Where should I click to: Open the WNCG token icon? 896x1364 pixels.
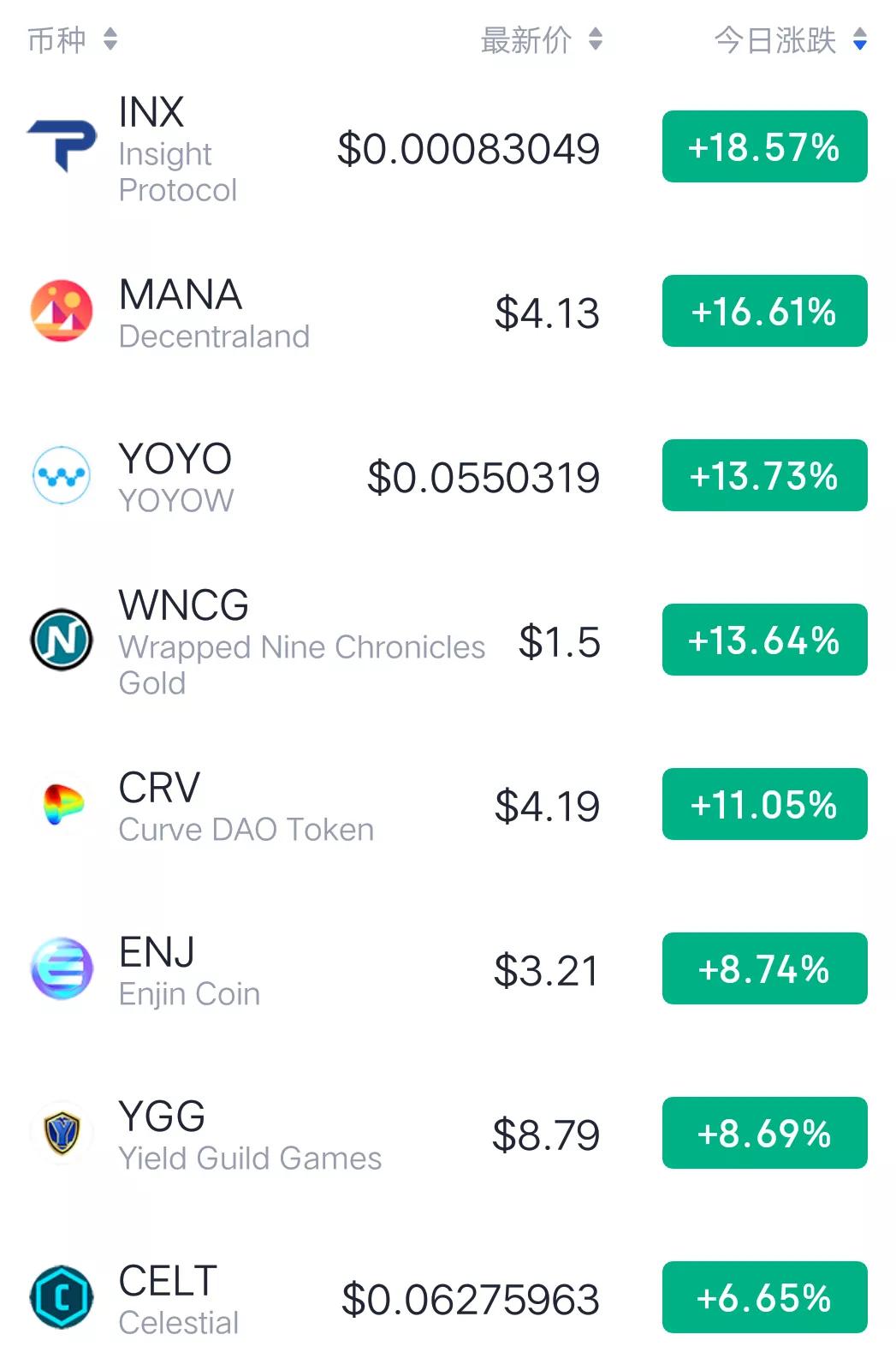pos(61,640)
